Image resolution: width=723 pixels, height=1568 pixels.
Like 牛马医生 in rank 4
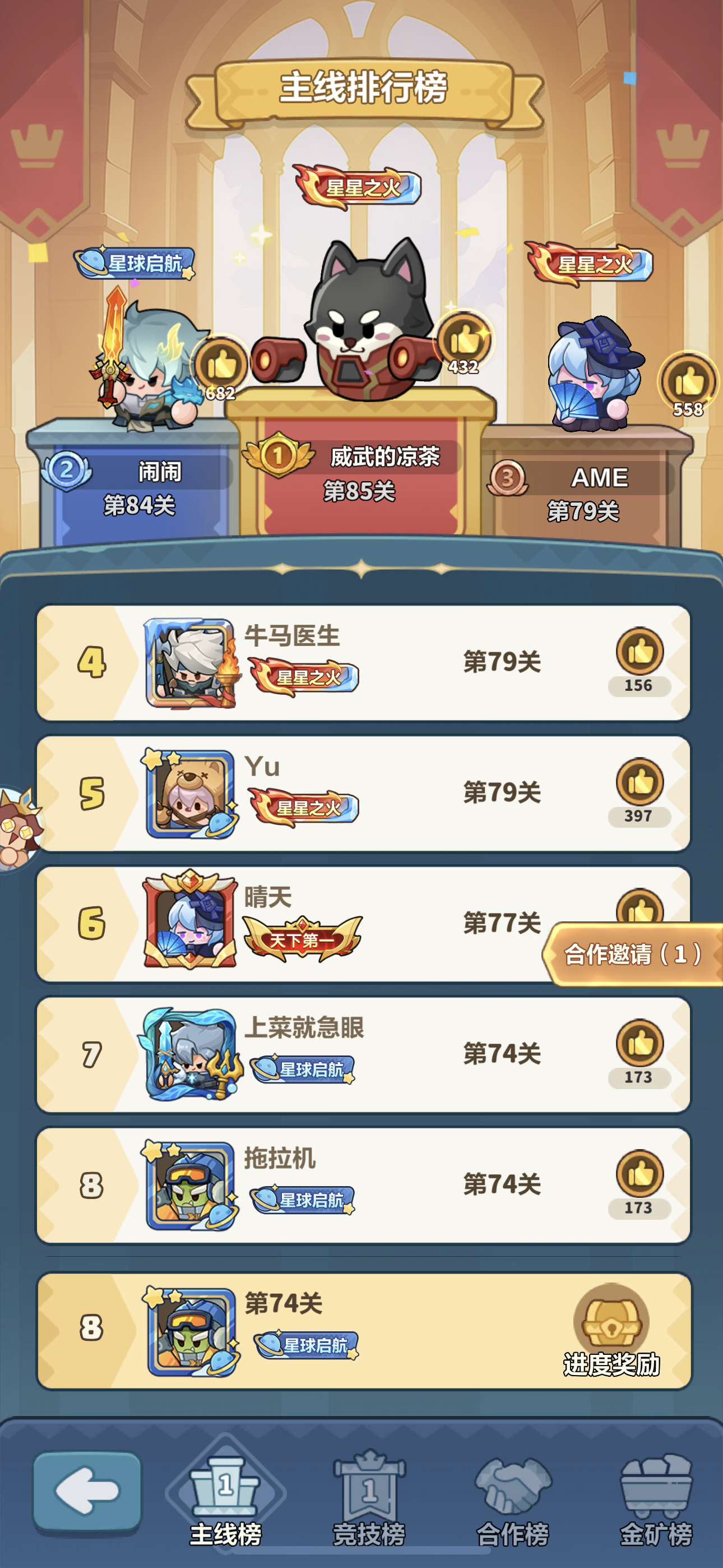(639, 661)
